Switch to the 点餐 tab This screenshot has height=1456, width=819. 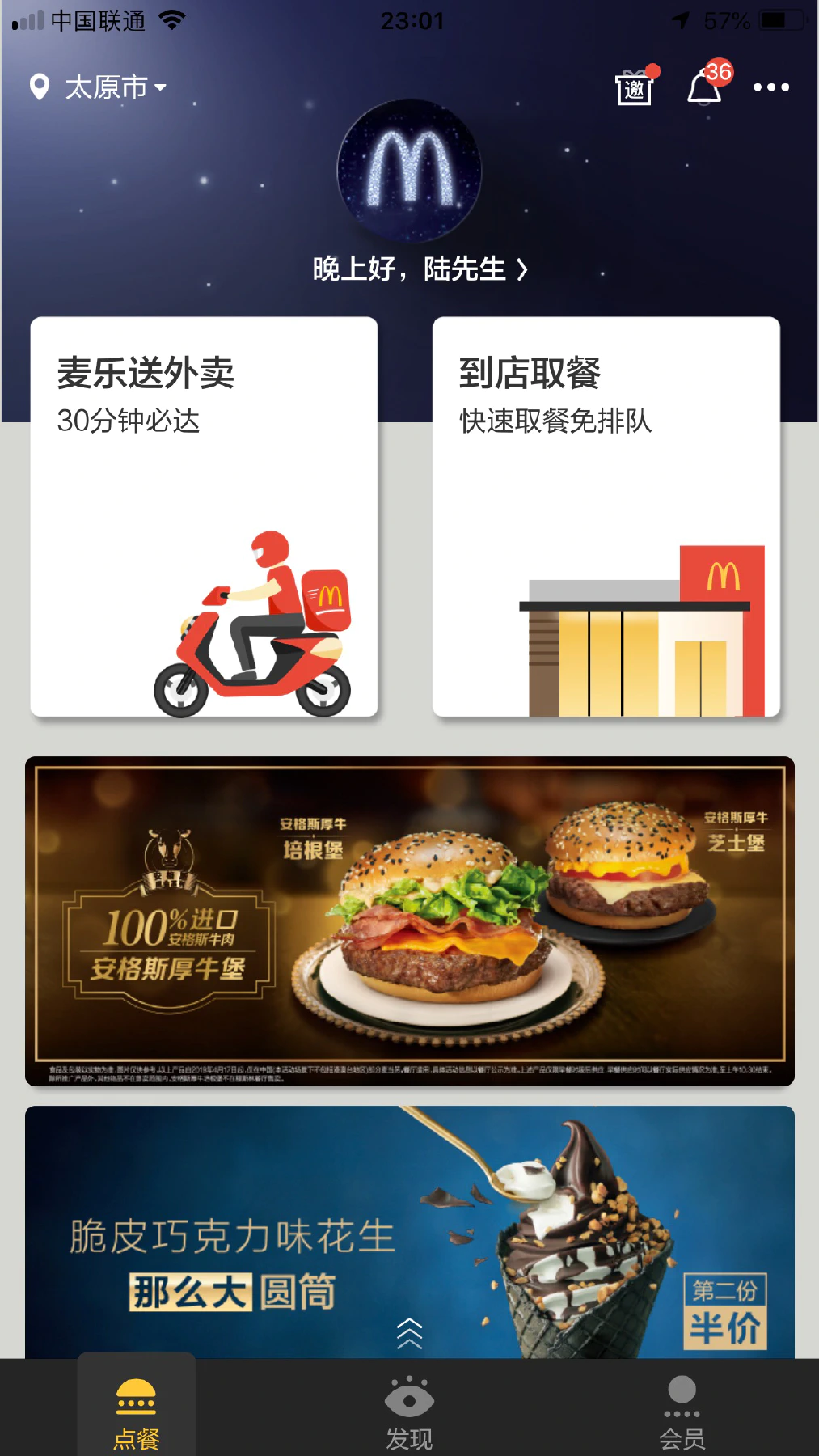[137, 1411]
